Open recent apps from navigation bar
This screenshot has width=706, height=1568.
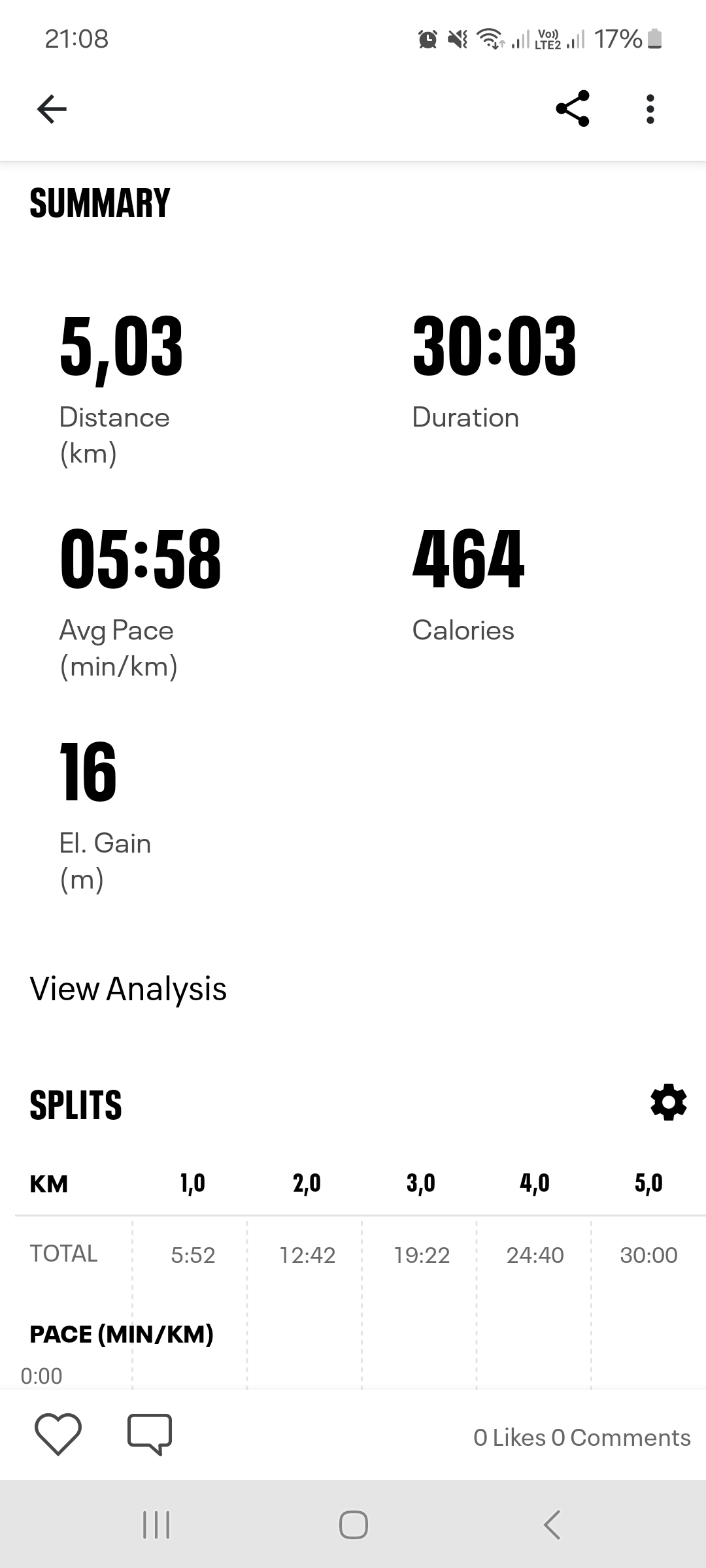coord(156,1525)
